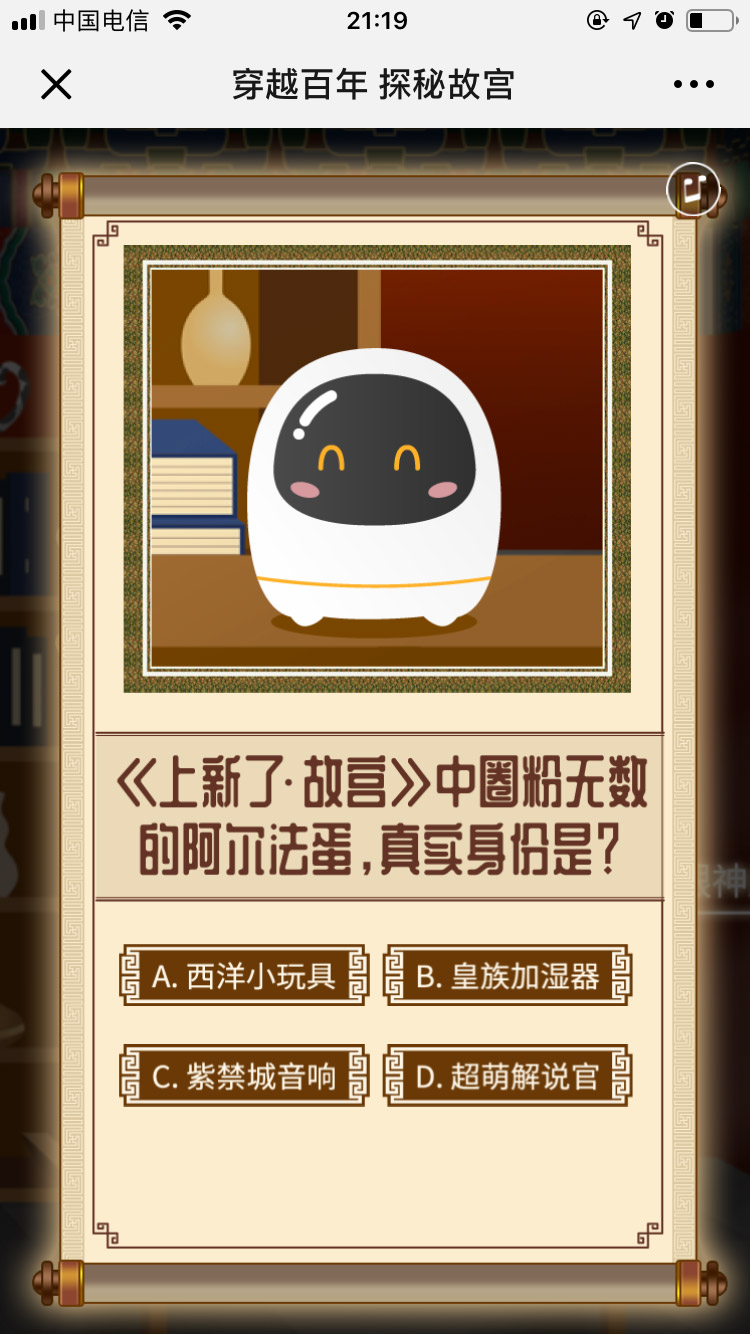Choose answer B. 皇族加湿器

click(x=508, y=975)
